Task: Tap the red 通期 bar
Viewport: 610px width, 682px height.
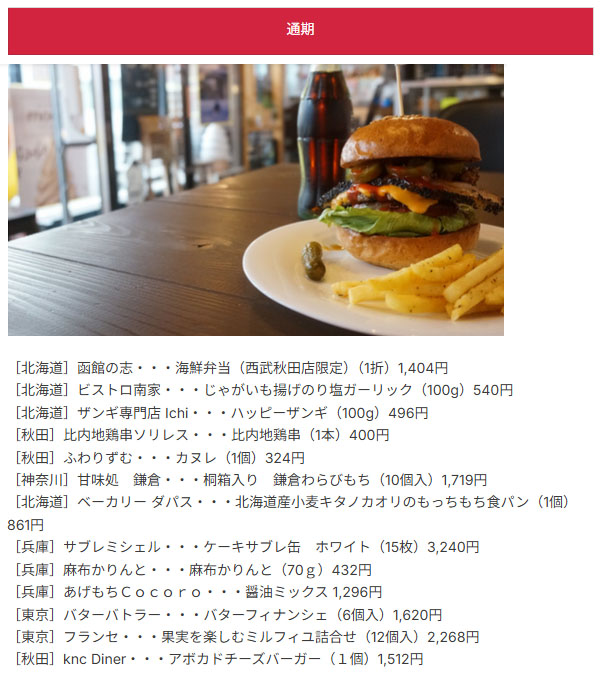Action: tap(300, 30)
